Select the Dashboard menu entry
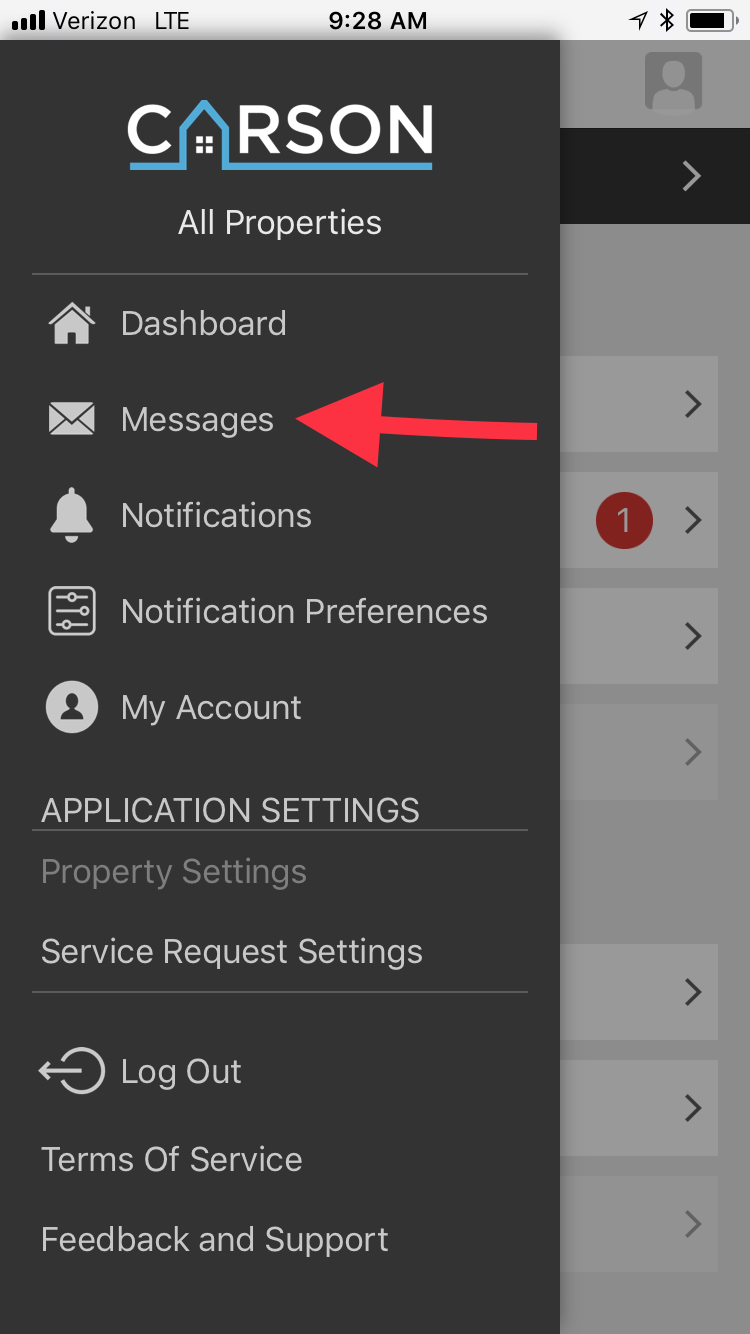 203,322
